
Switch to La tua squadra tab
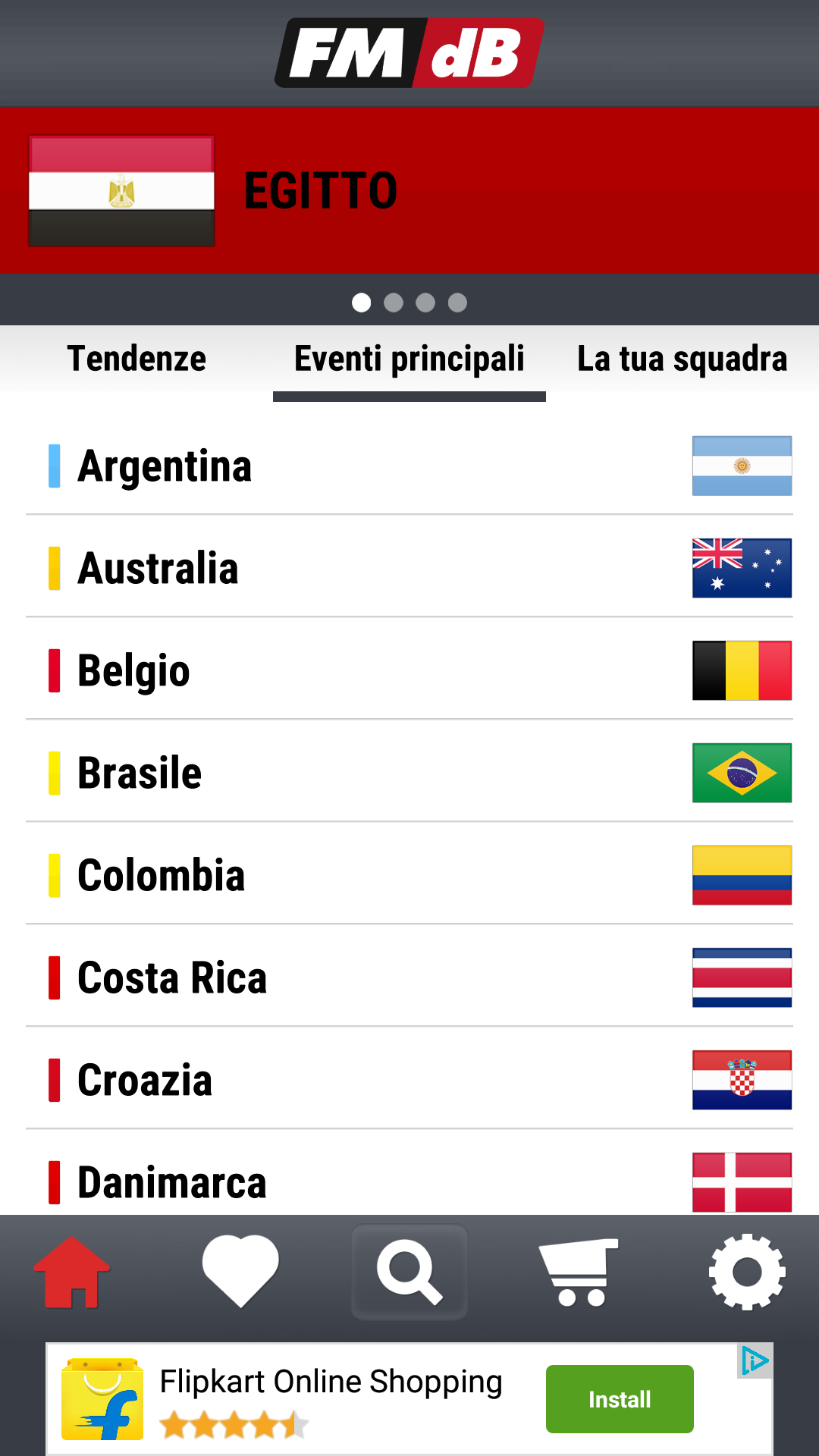click(682, 359)
